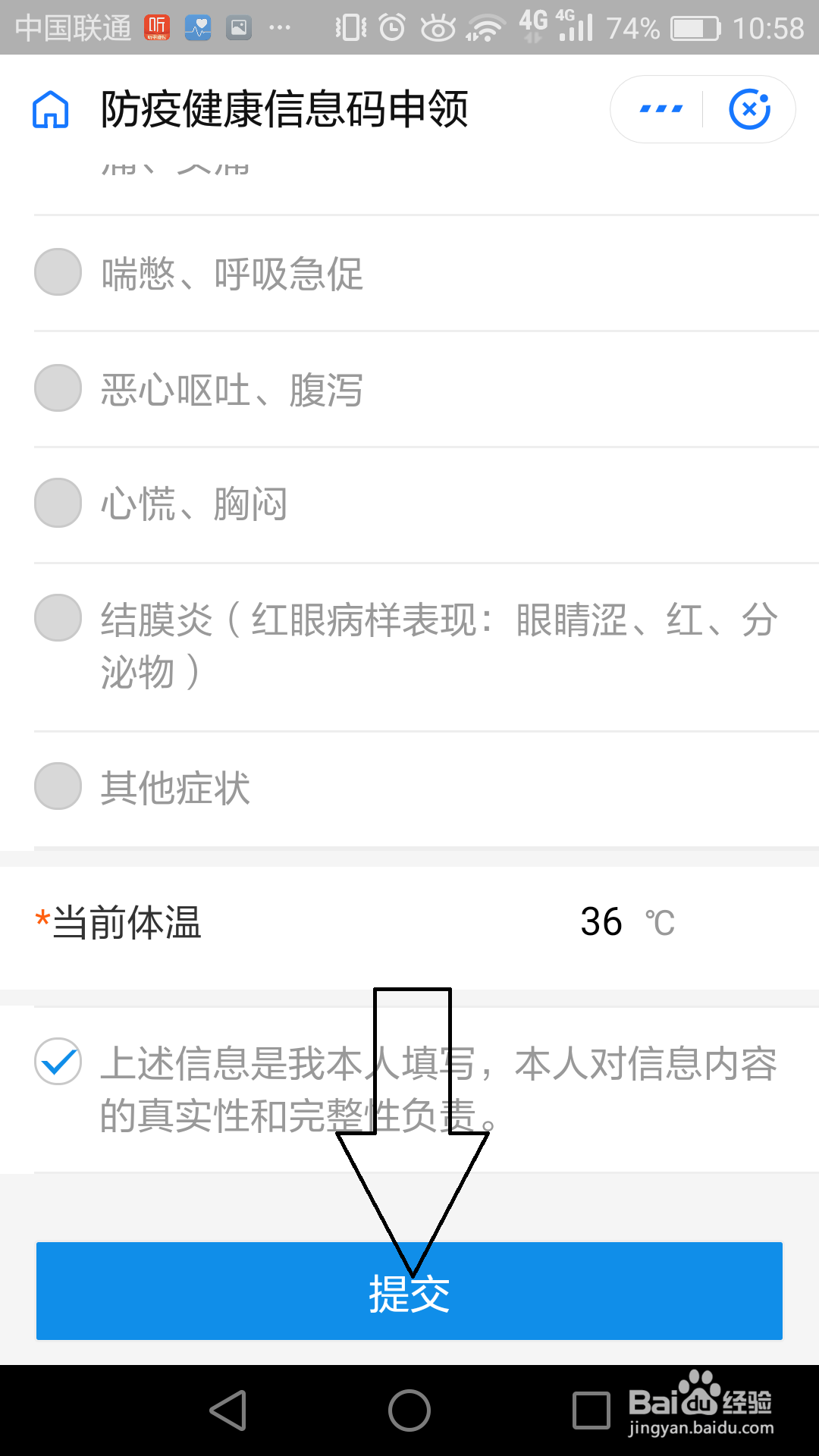
Task: Tap the health monitor app icon in status bar
Action: click(197, 27)
